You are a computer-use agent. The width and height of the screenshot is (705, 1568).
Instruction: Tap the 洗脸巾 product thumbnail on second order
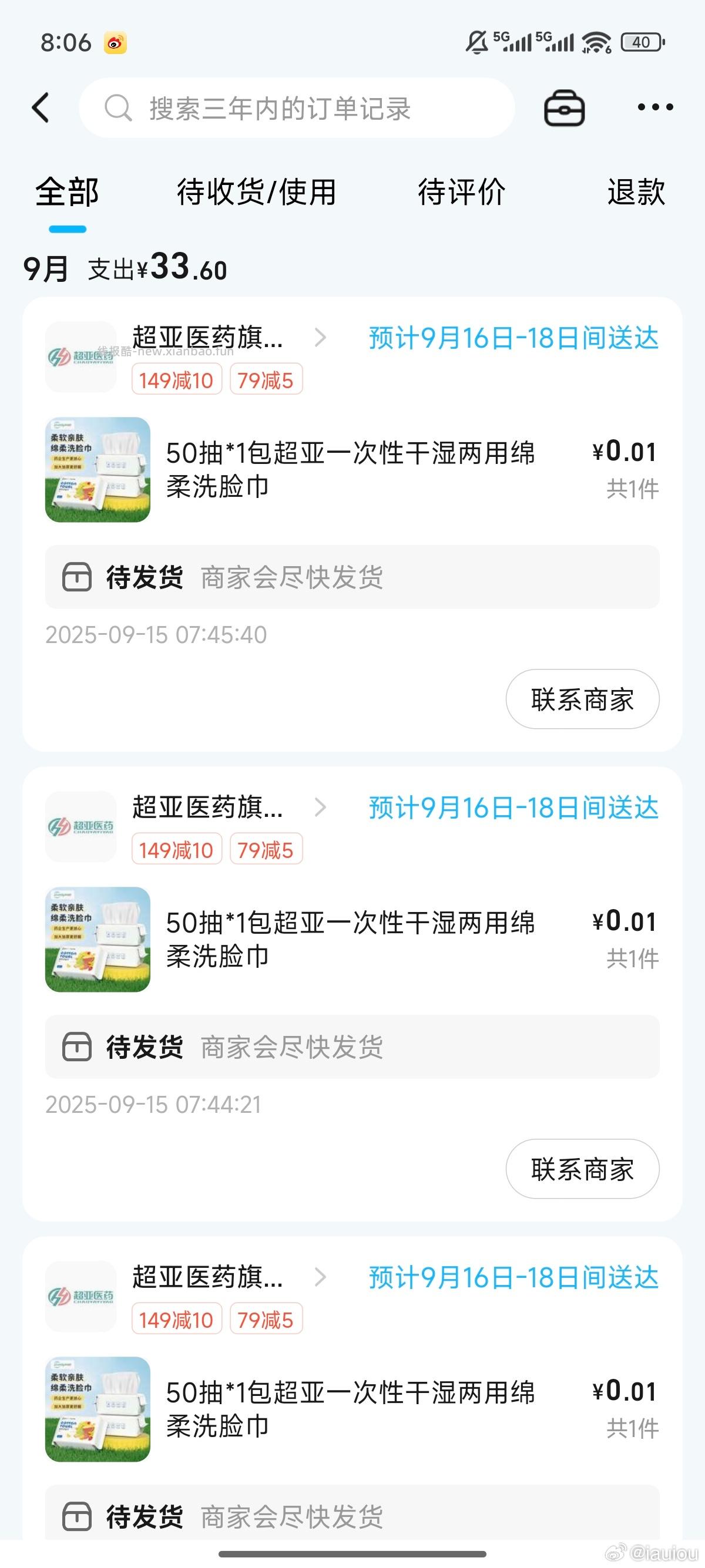click(97, 939)
